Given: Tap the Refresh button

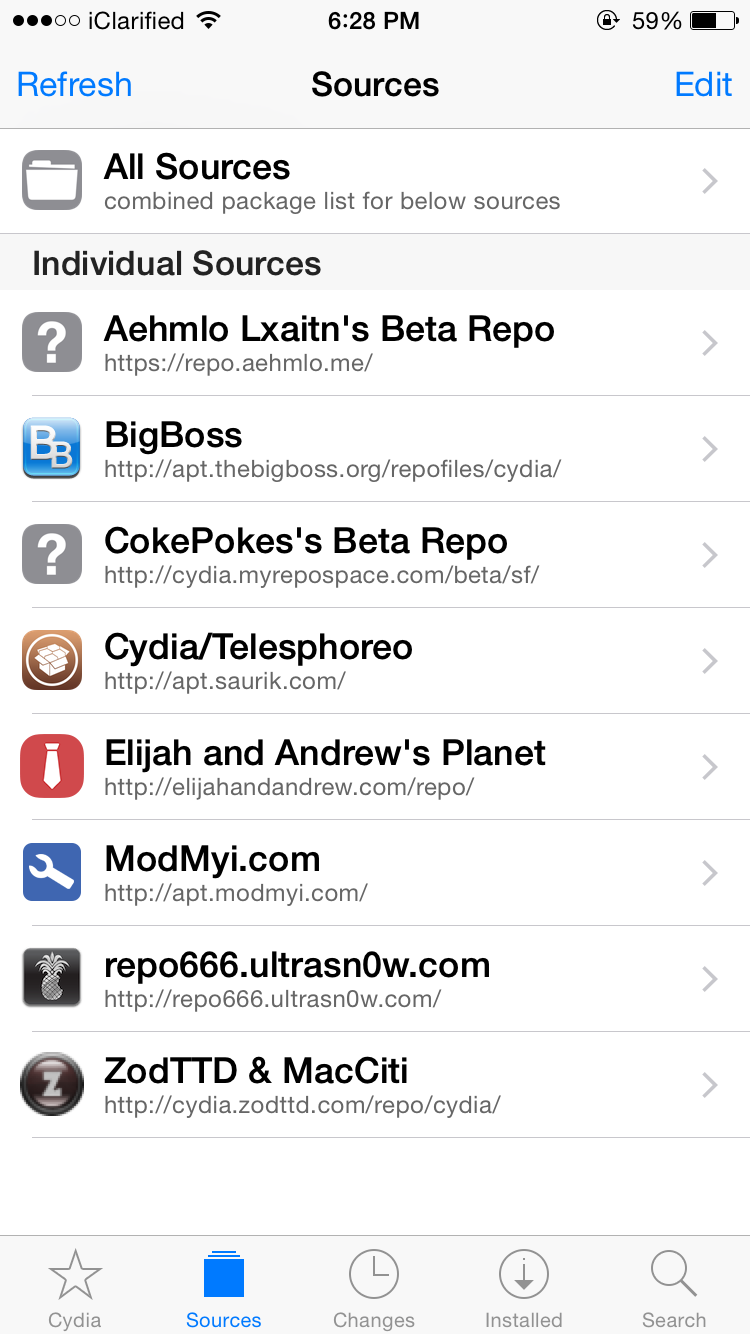Looking at the screenshot, I should pos(75,85).
